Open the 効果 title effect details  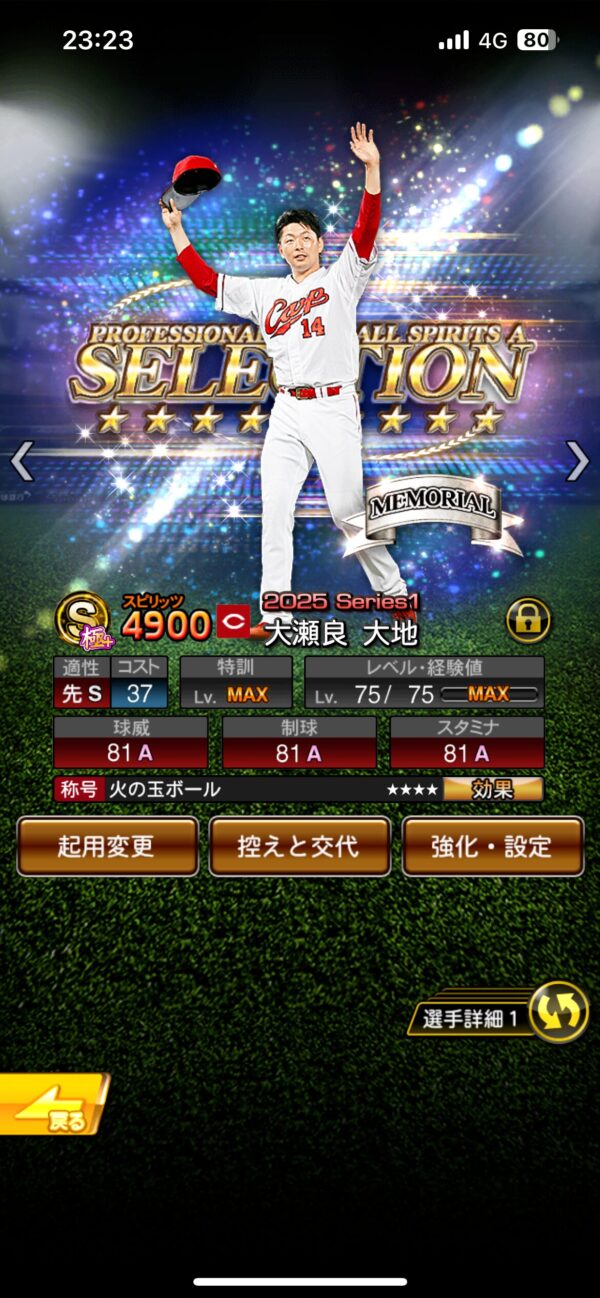point(493,789)
